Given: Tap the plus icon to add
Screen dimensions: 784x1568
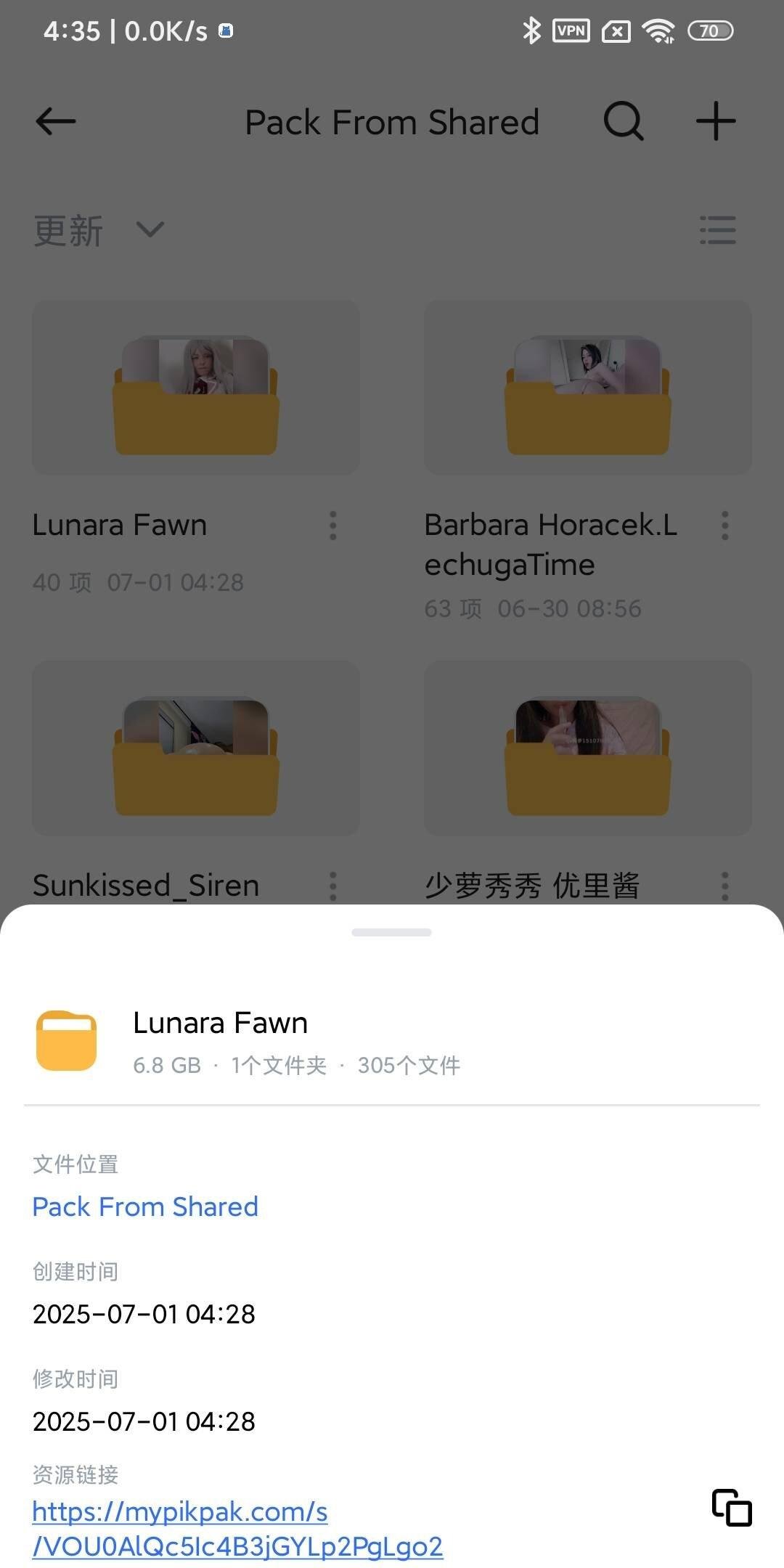Looking at the screenshot, I should point(716,121).
